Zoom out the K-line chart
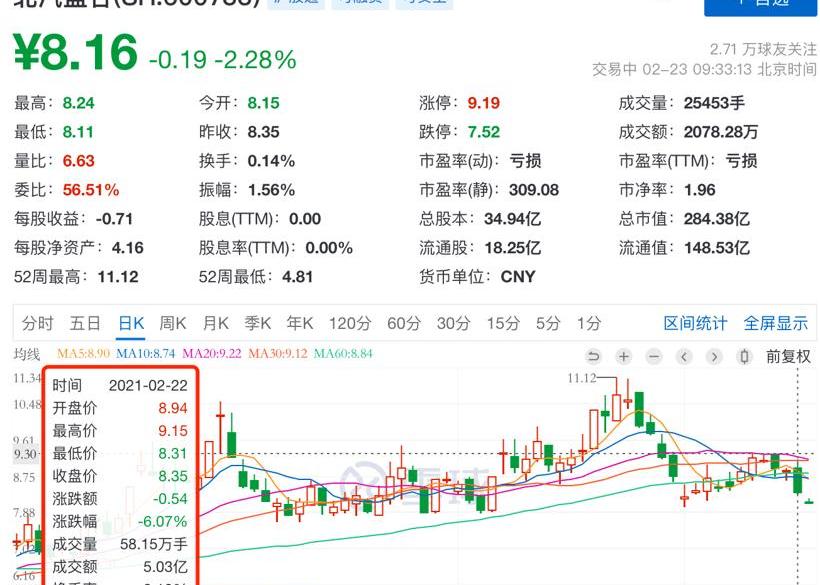820x585 pixels. (x=654, y=356)
